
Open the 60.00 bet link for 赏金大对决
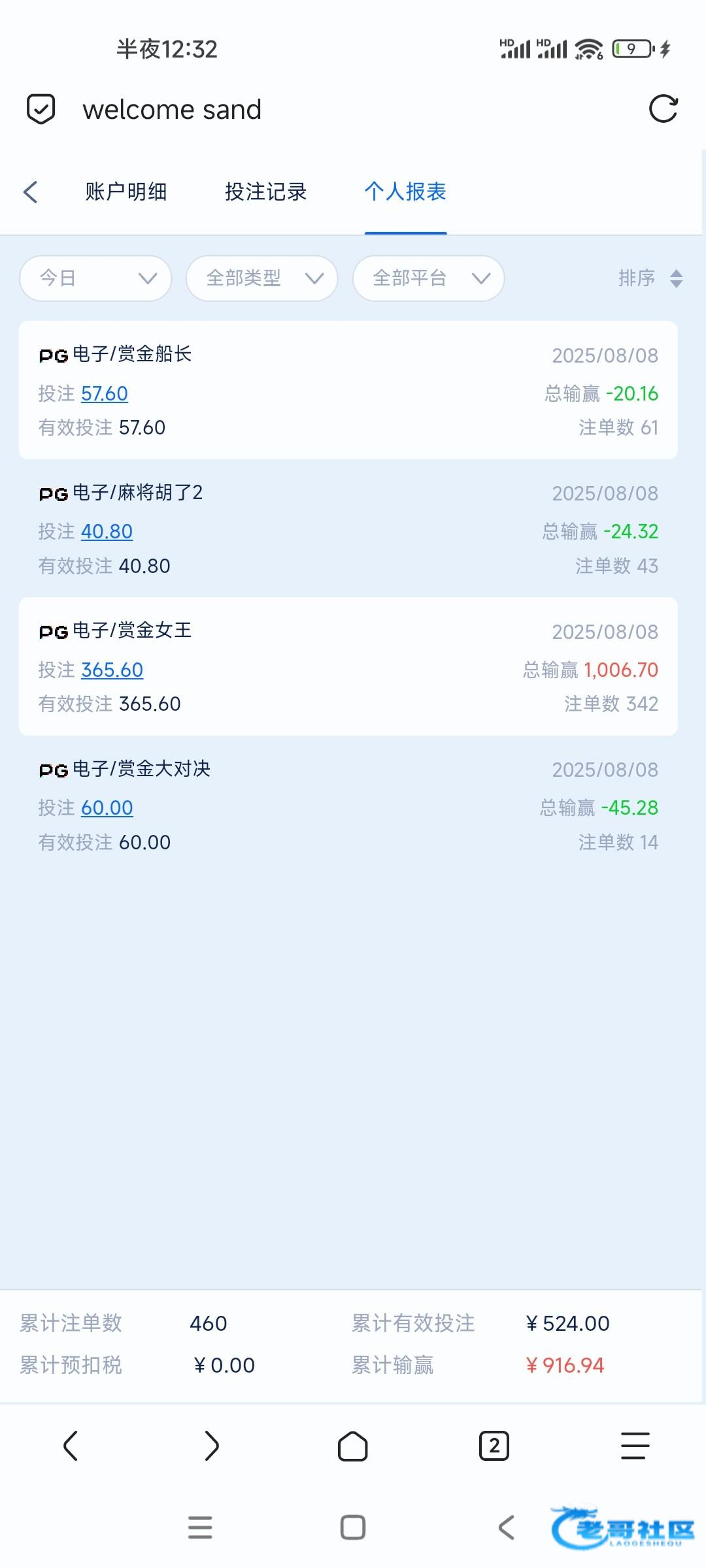coord(107,808)
